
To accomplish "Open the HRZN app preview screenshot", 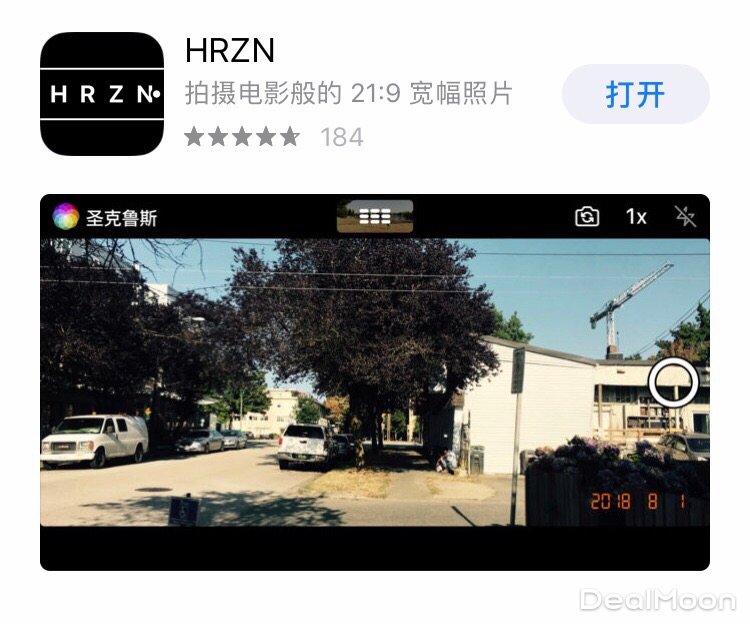I will pos(374,382).
